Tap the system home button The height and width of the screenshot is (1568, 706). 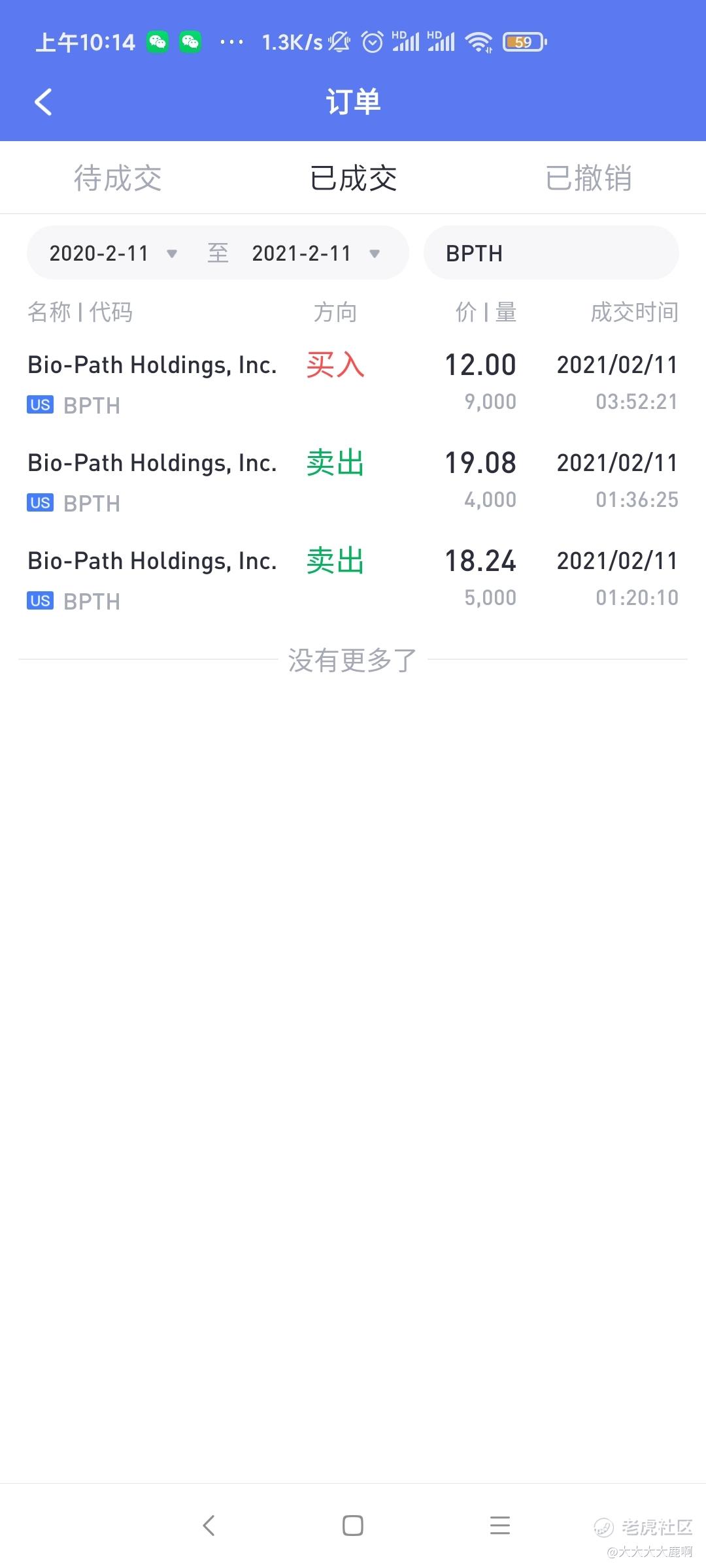(x=353, y=1526)
